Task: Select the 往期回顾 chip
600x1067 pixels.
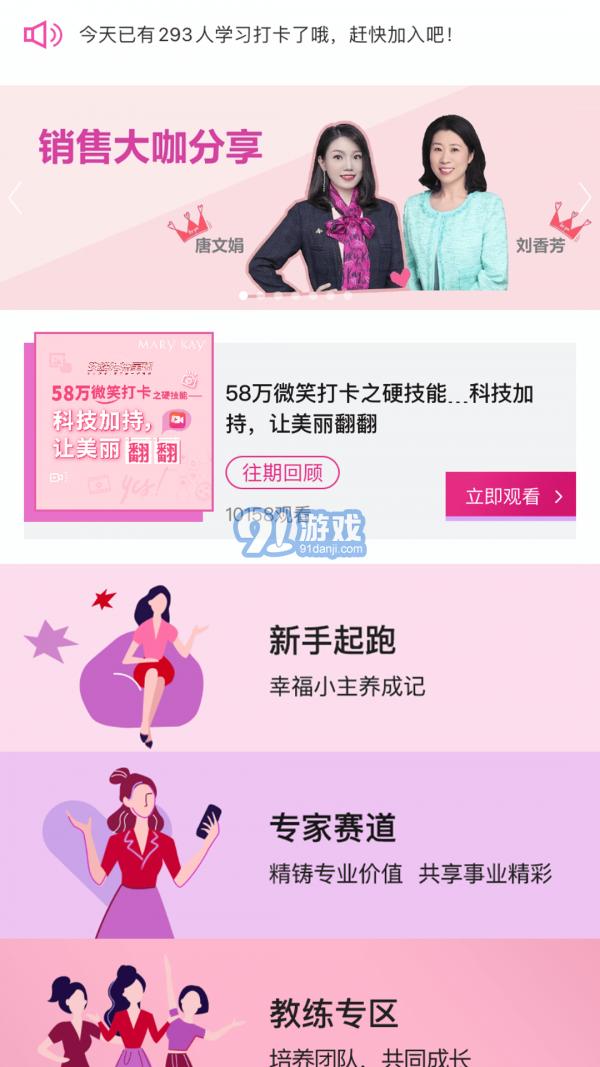Action: tap(282, 472)
